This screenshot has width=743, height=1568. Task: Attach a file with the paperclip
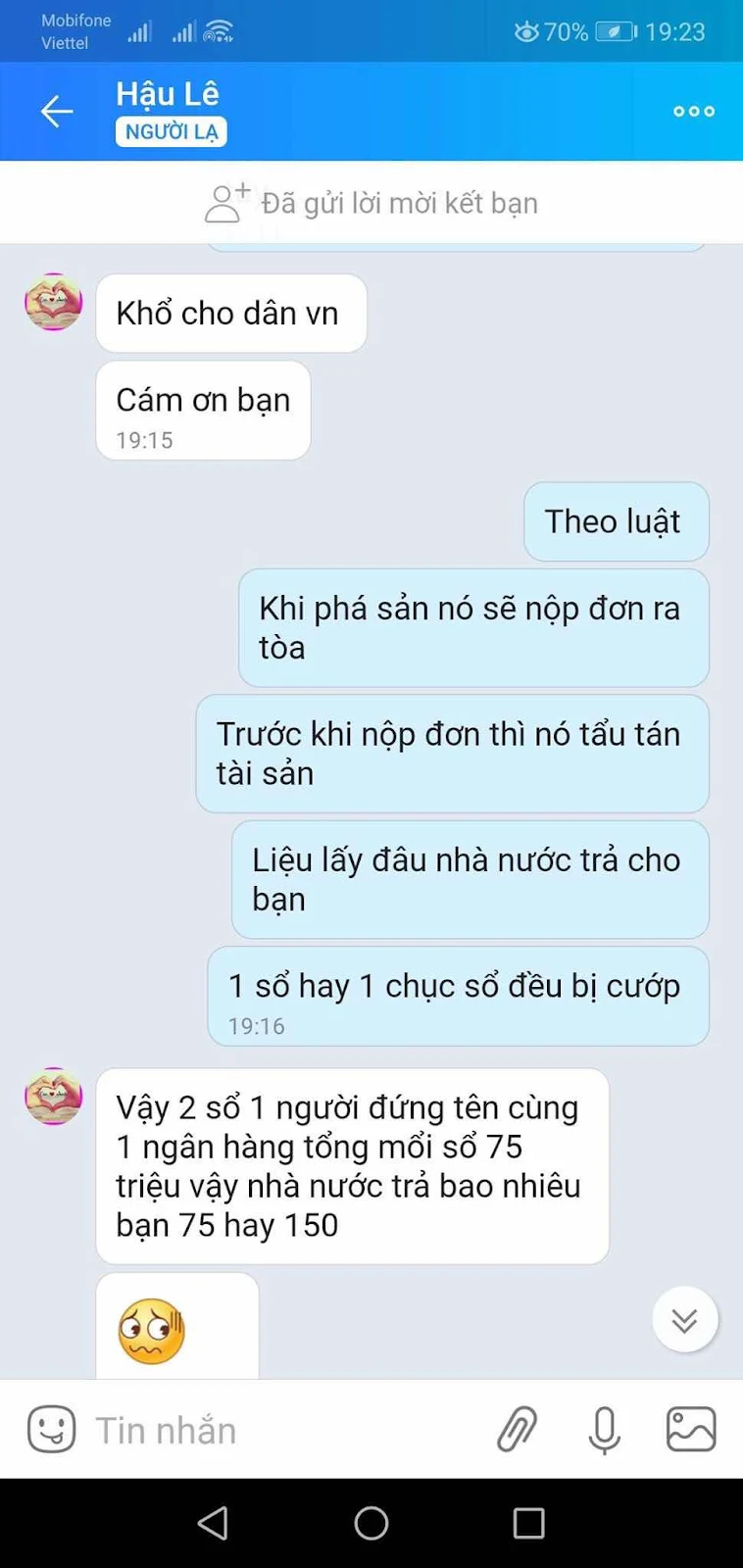point(517,1430)
